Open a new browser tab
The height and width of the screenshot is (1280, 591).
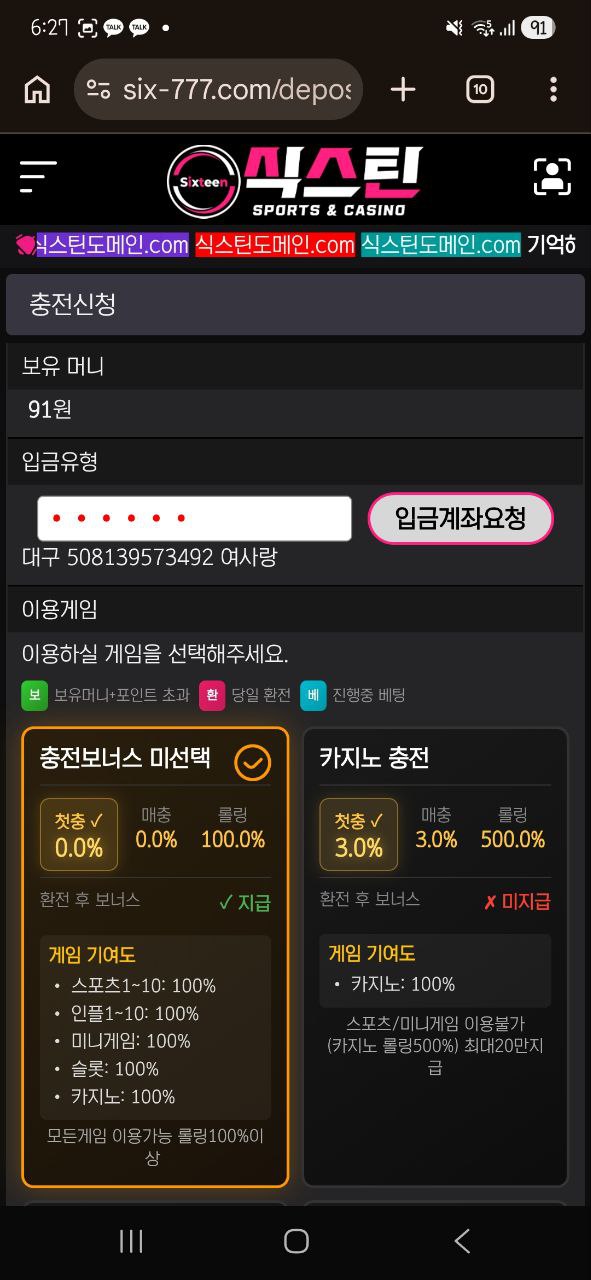pos(403,90)
